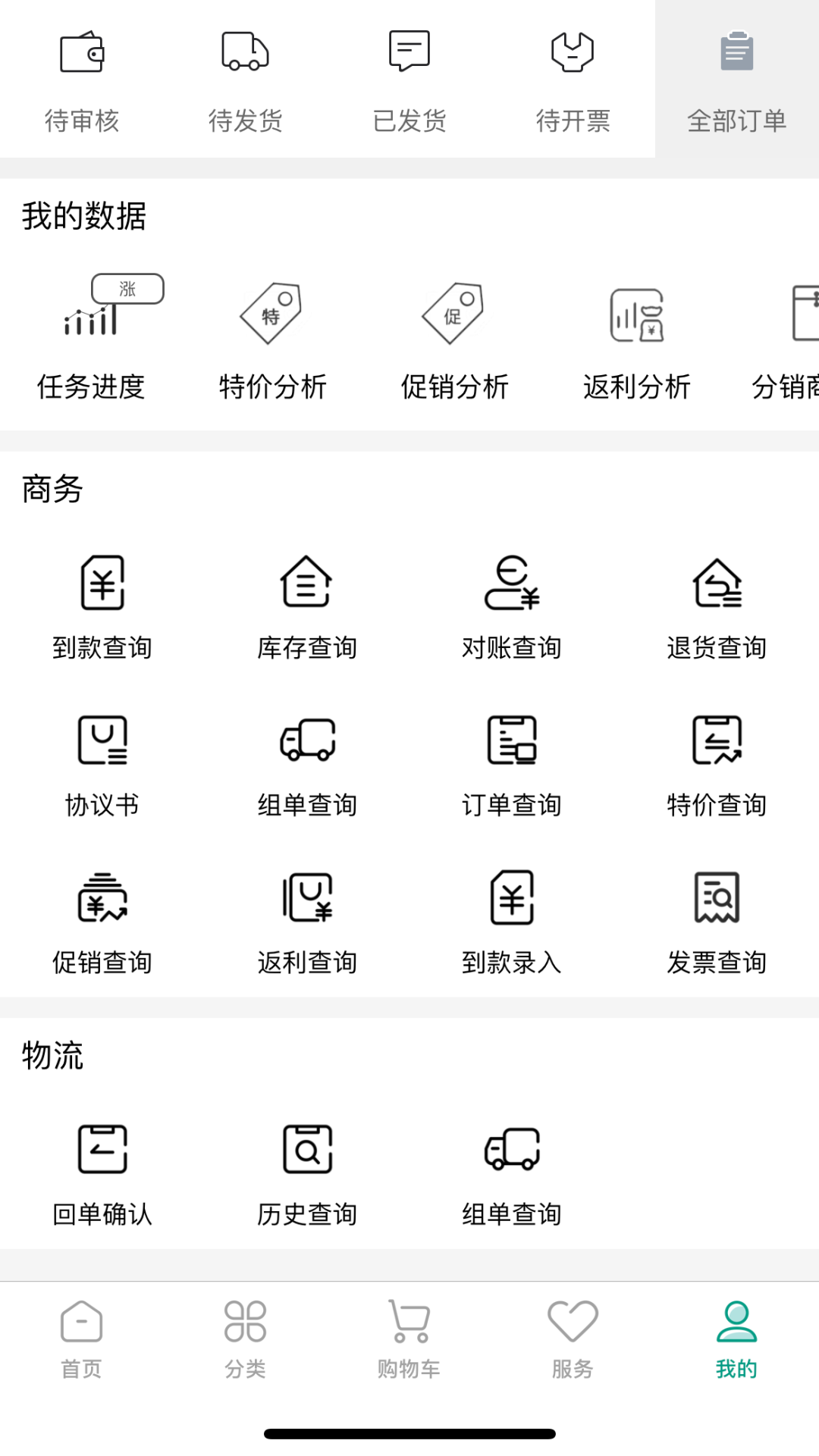Go to the 首页 home tab

coord(81,1339)
